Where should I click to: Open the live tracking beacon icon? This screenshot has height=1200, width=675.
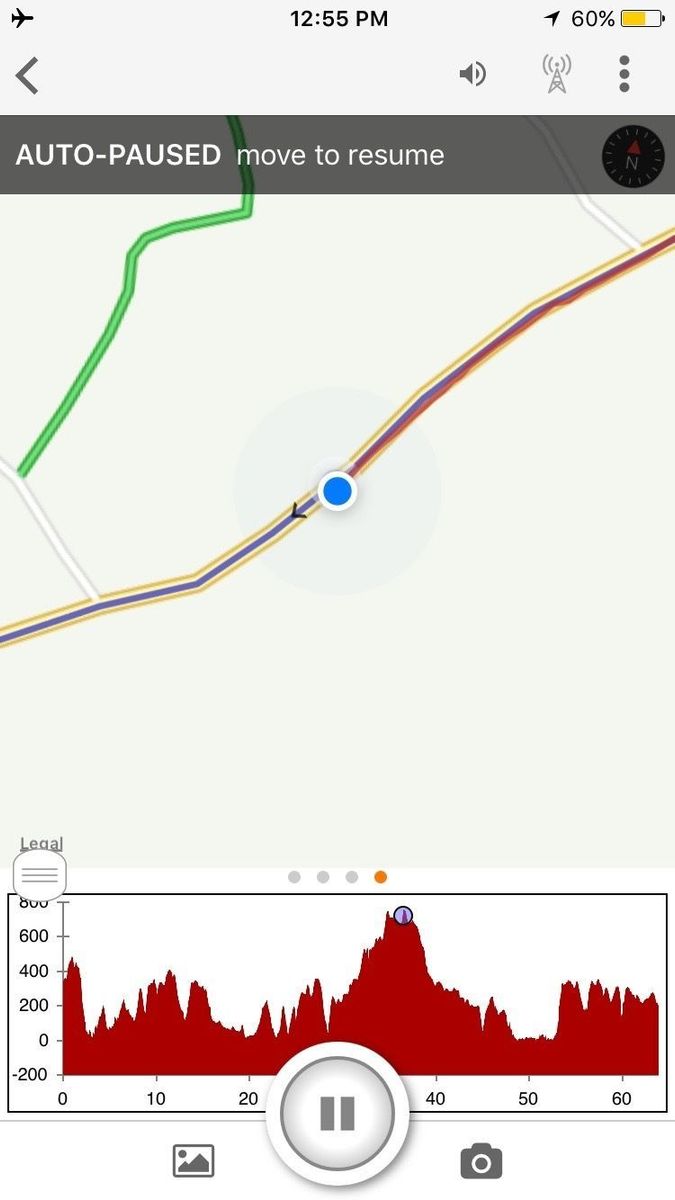(556, 74)
